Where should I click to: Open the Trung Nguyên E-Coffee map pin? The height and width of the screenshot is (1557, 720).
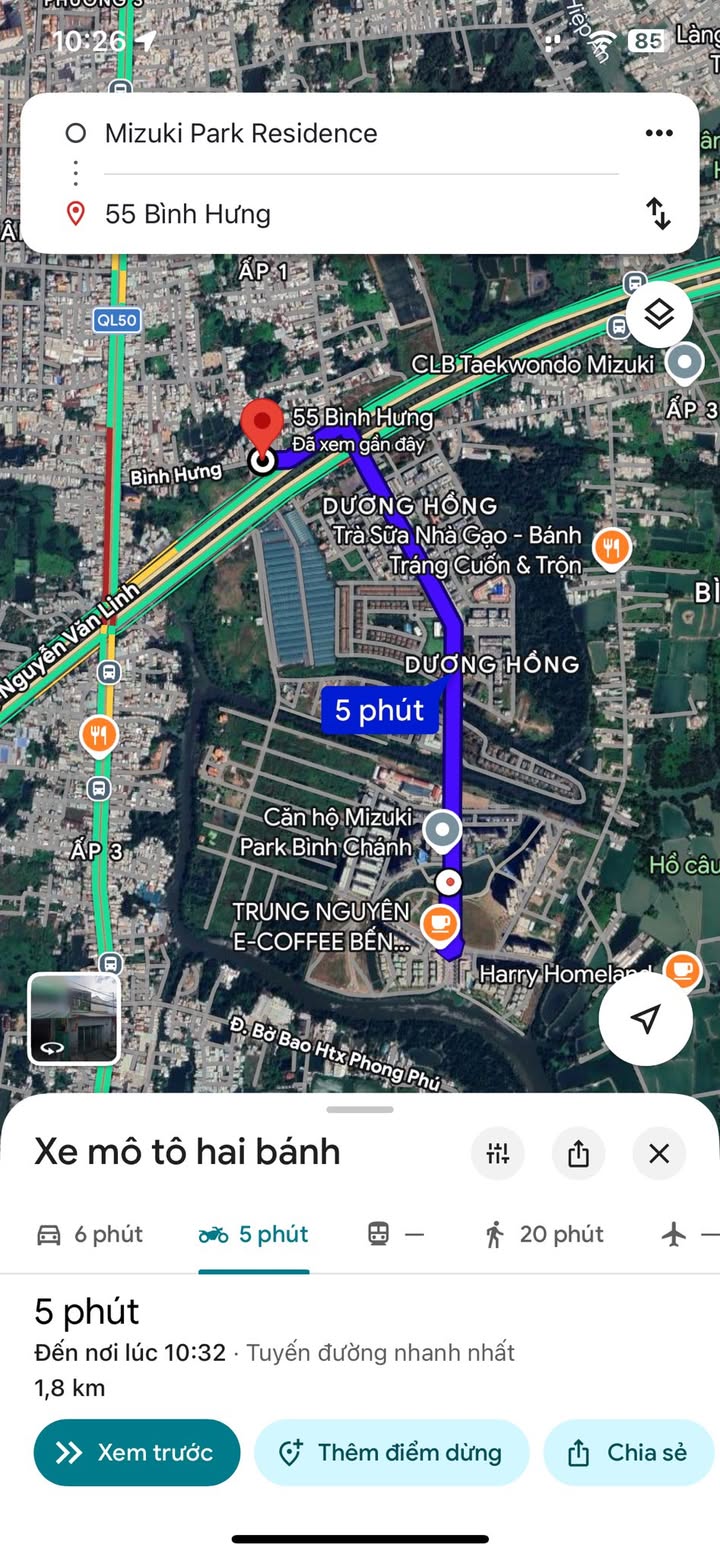pyautogui.click(x=439, y=923)
